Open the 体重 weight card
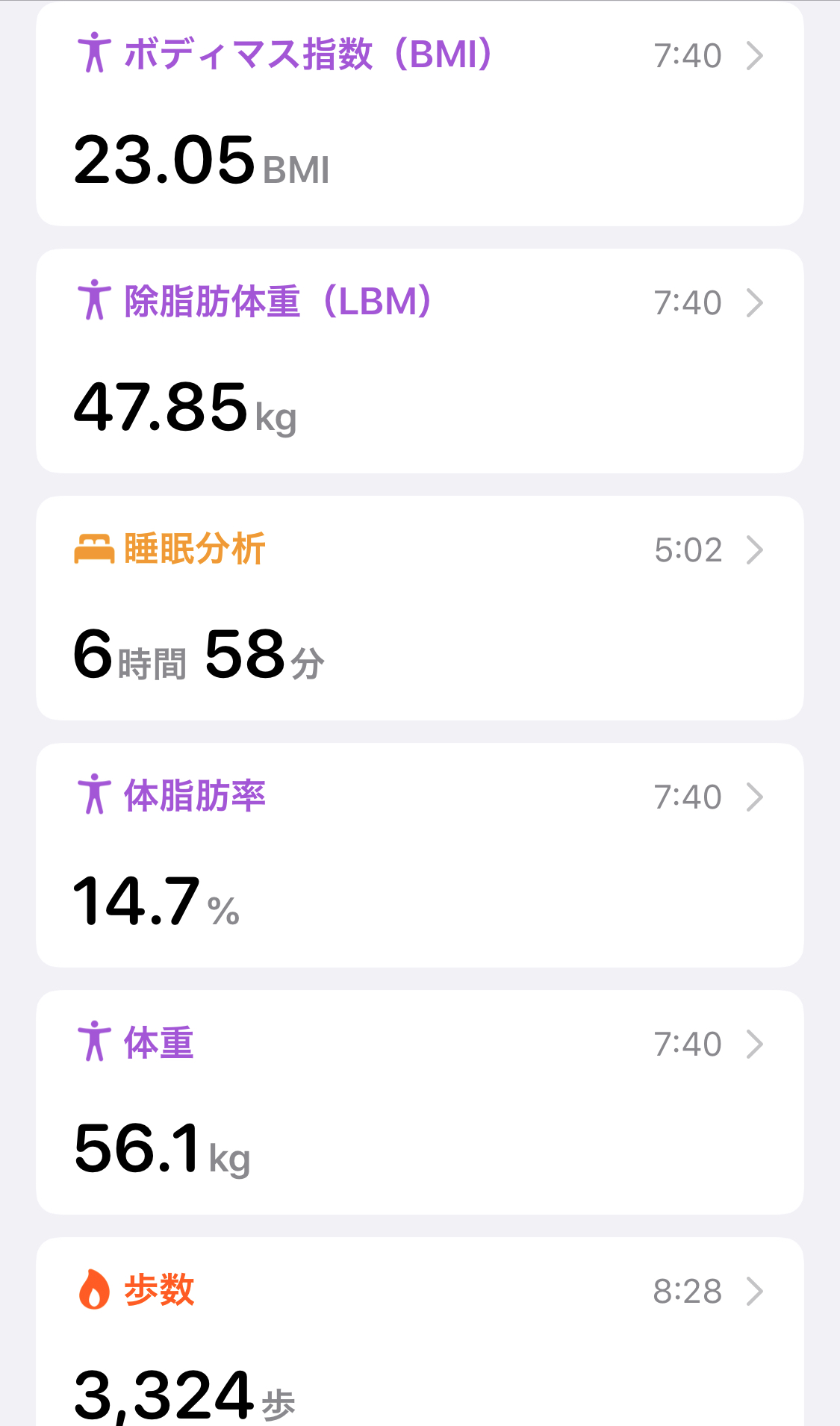 pyautogui.click(x=420, y=1103)
